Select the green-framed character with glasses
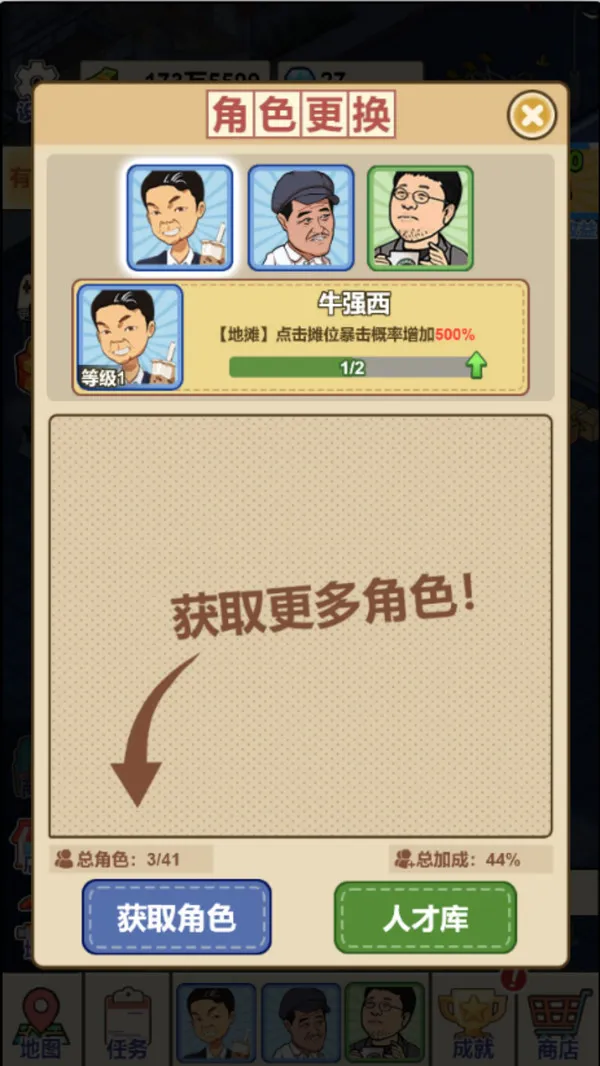 [x=420, y=218]
